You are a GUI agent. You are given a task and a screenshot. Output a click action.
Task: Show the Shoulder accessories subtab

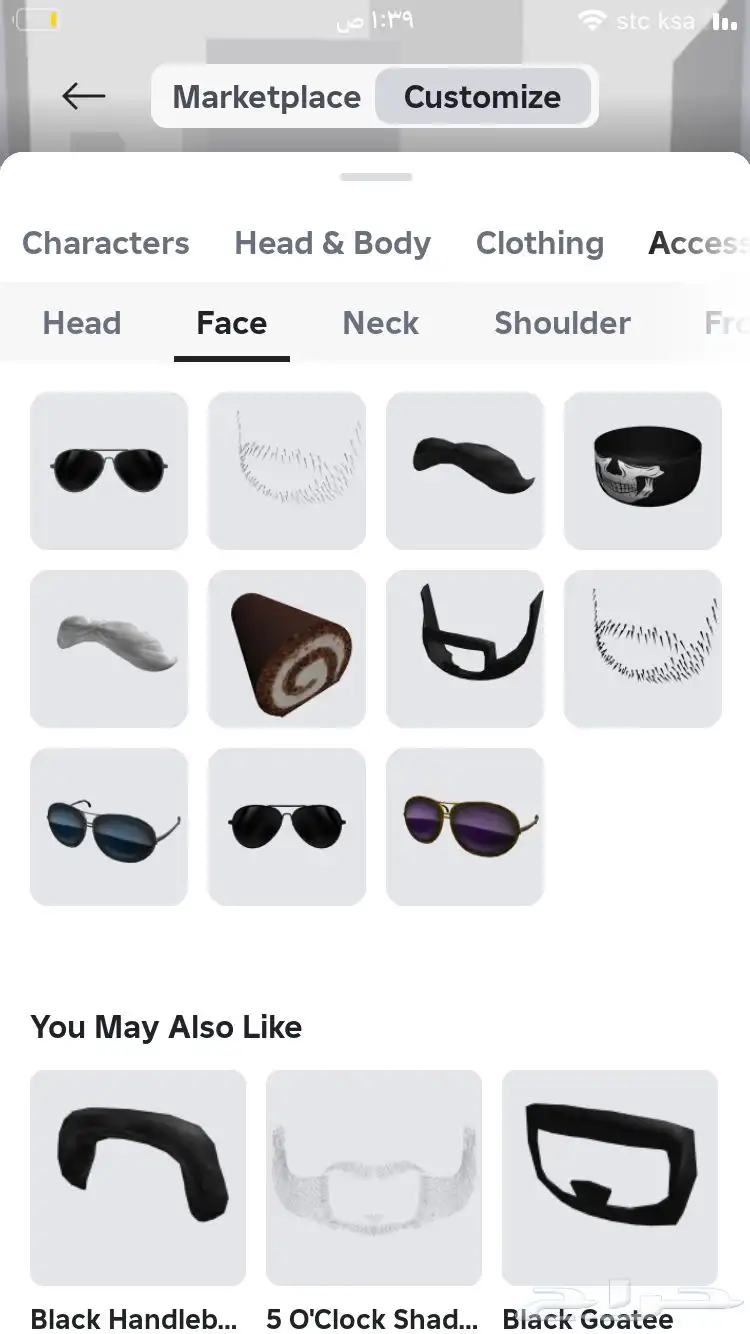(562, 323)
